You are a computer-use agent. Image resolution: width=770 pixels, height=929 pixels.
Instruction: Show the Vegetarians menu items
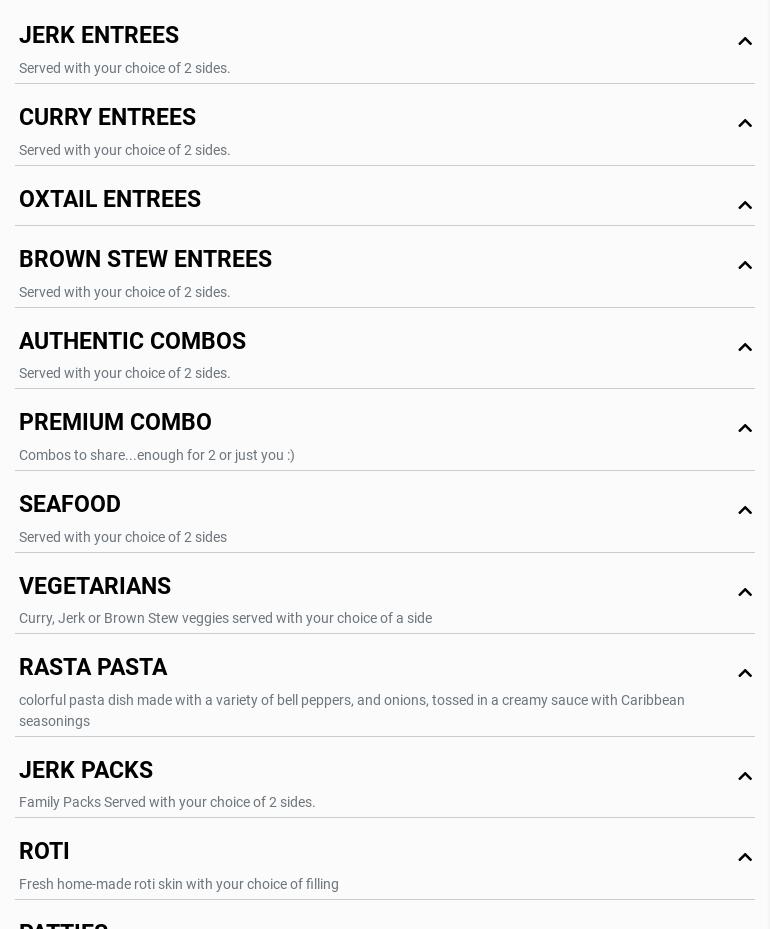pyautogui.click(x=744, y=592)
